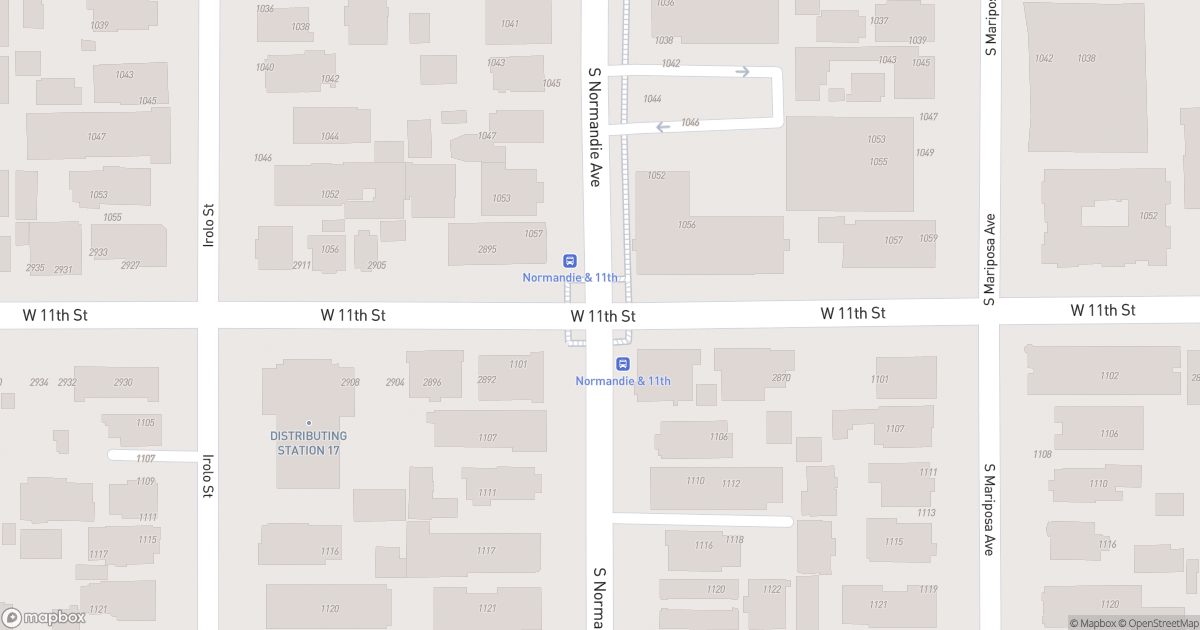The image size is (1200, 630).
Task: Open the Distributing Station 17 place marker
Action: (309, 423)
